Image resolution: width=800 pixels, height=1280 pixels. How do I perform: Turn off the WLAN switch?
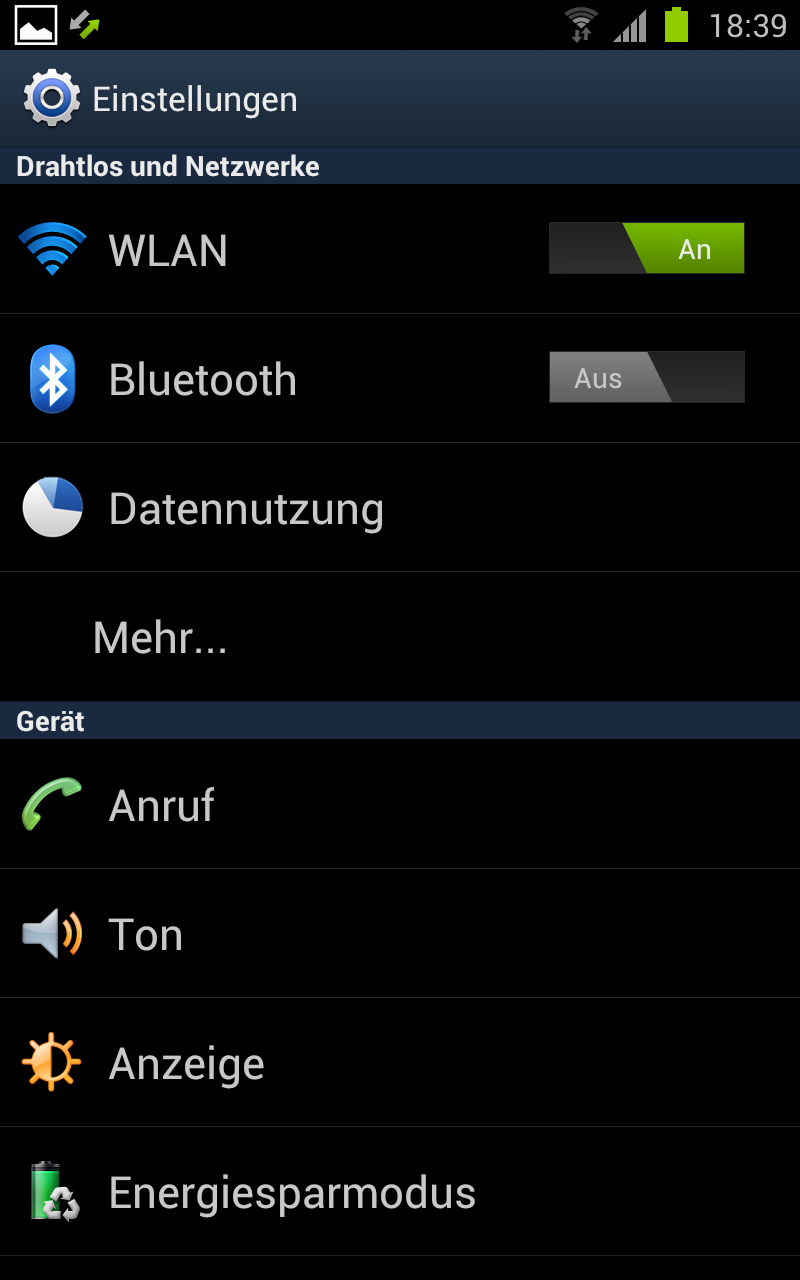coord(647,248)
